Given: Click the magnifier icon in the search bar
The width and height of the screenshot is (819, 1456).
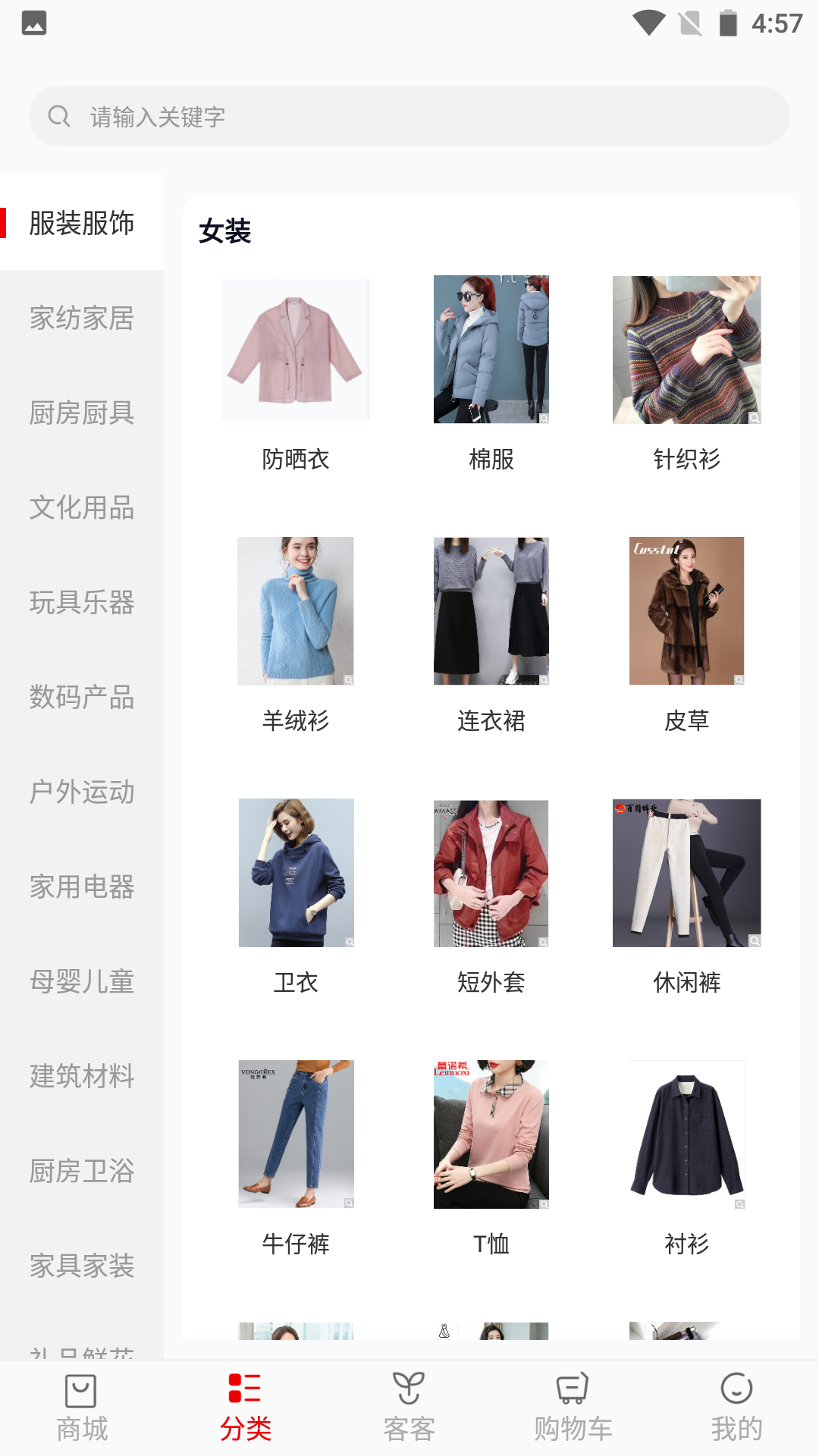Looking at the screenshot, I should (x=61, y=116).
